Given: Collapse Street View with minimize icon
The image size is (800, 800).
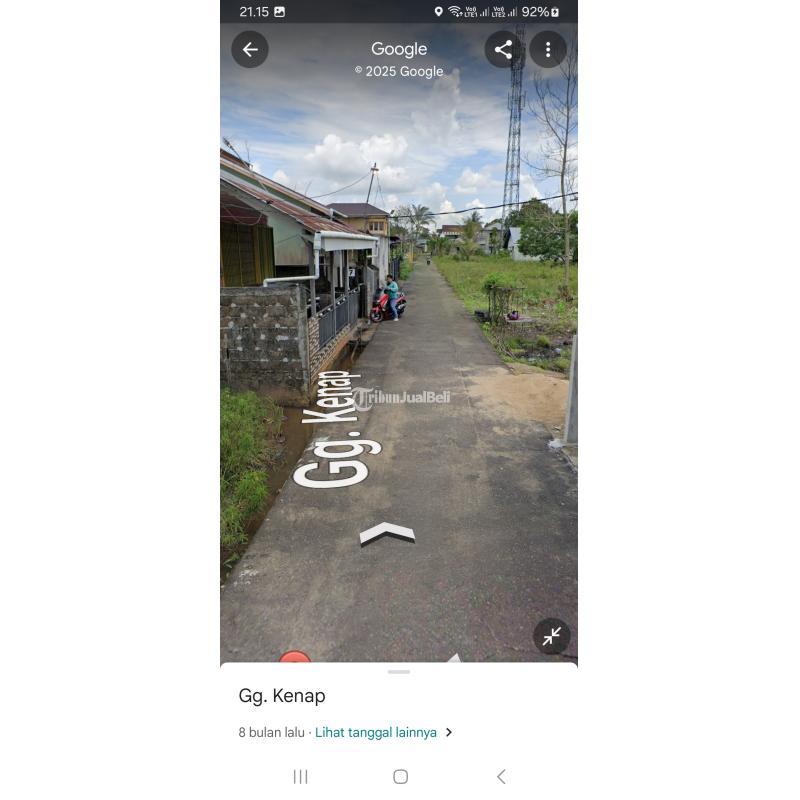Looking at the screenshot, I should pos(551,636).
